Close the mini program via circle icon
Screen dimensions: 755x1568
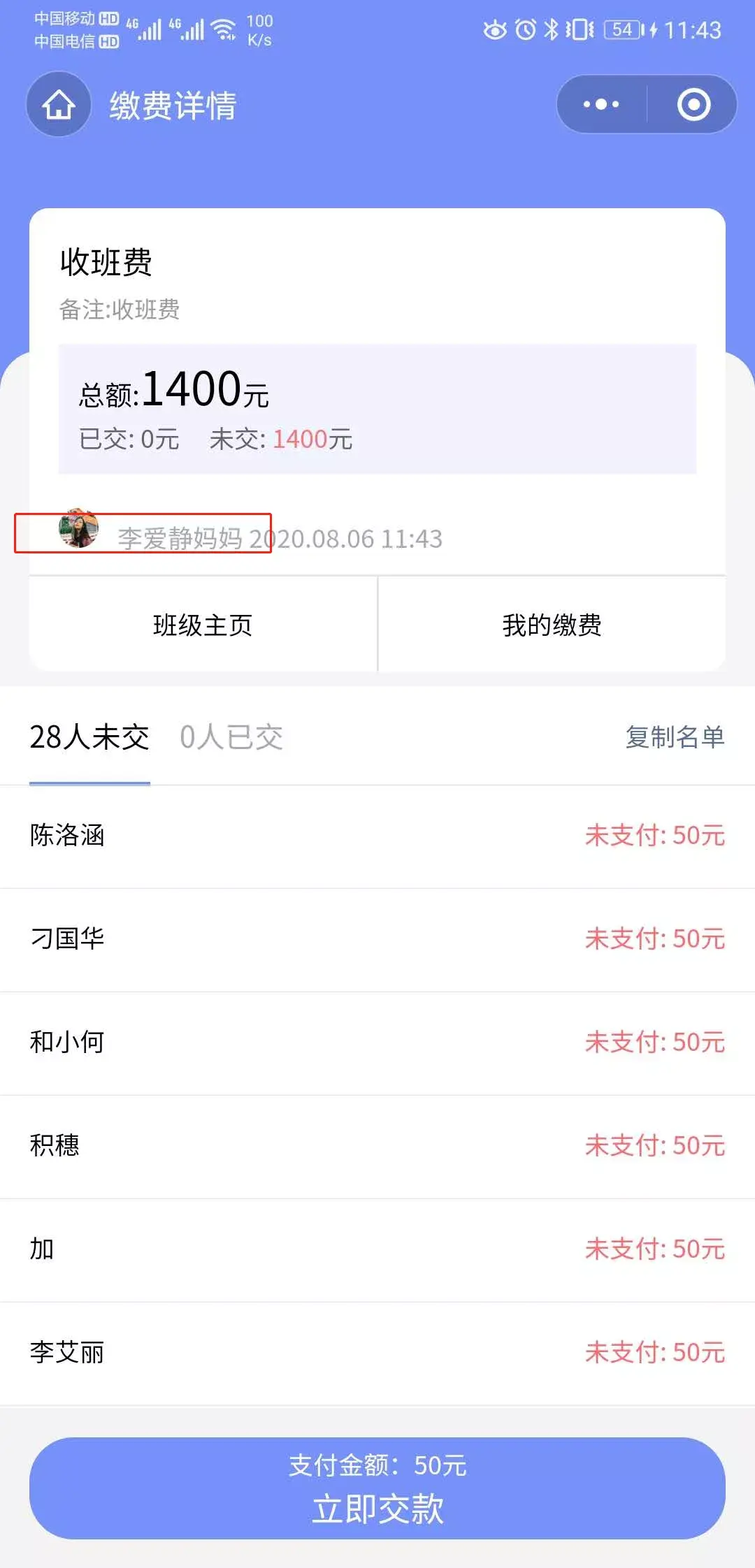693,105
